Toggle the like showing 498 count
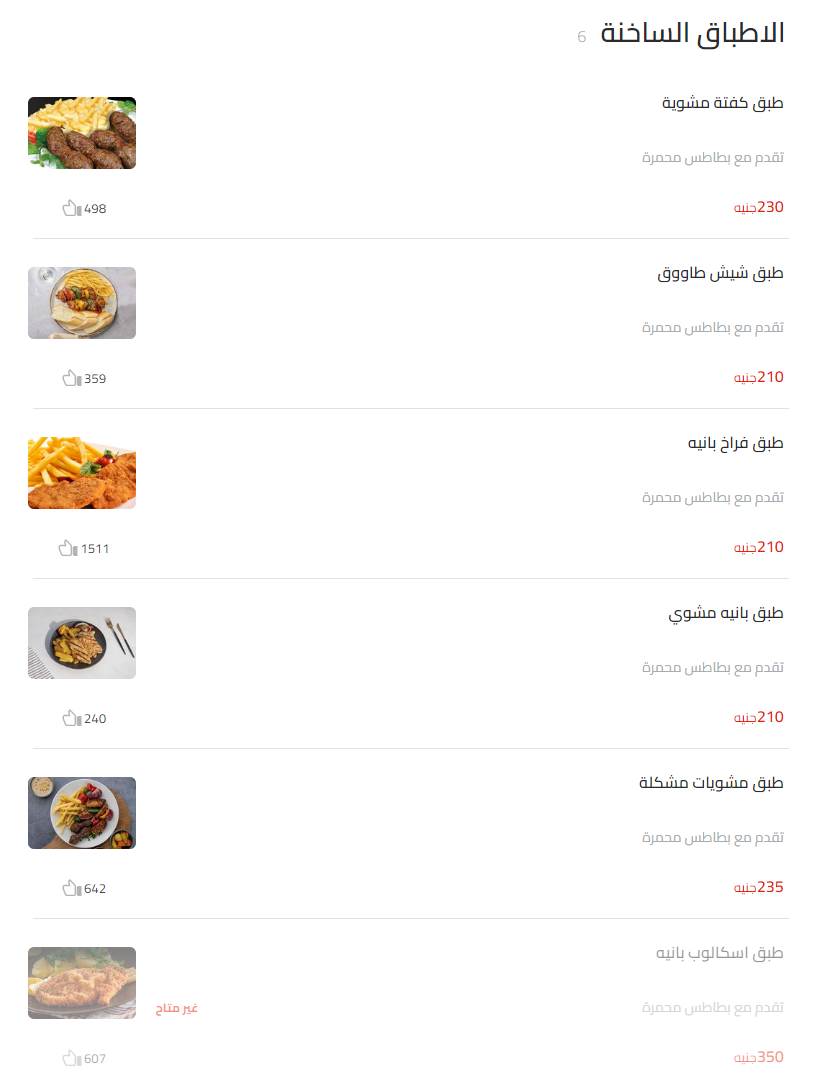This screenshot has width=816, height=1086. pyautogui.click(x=70, y=209)
